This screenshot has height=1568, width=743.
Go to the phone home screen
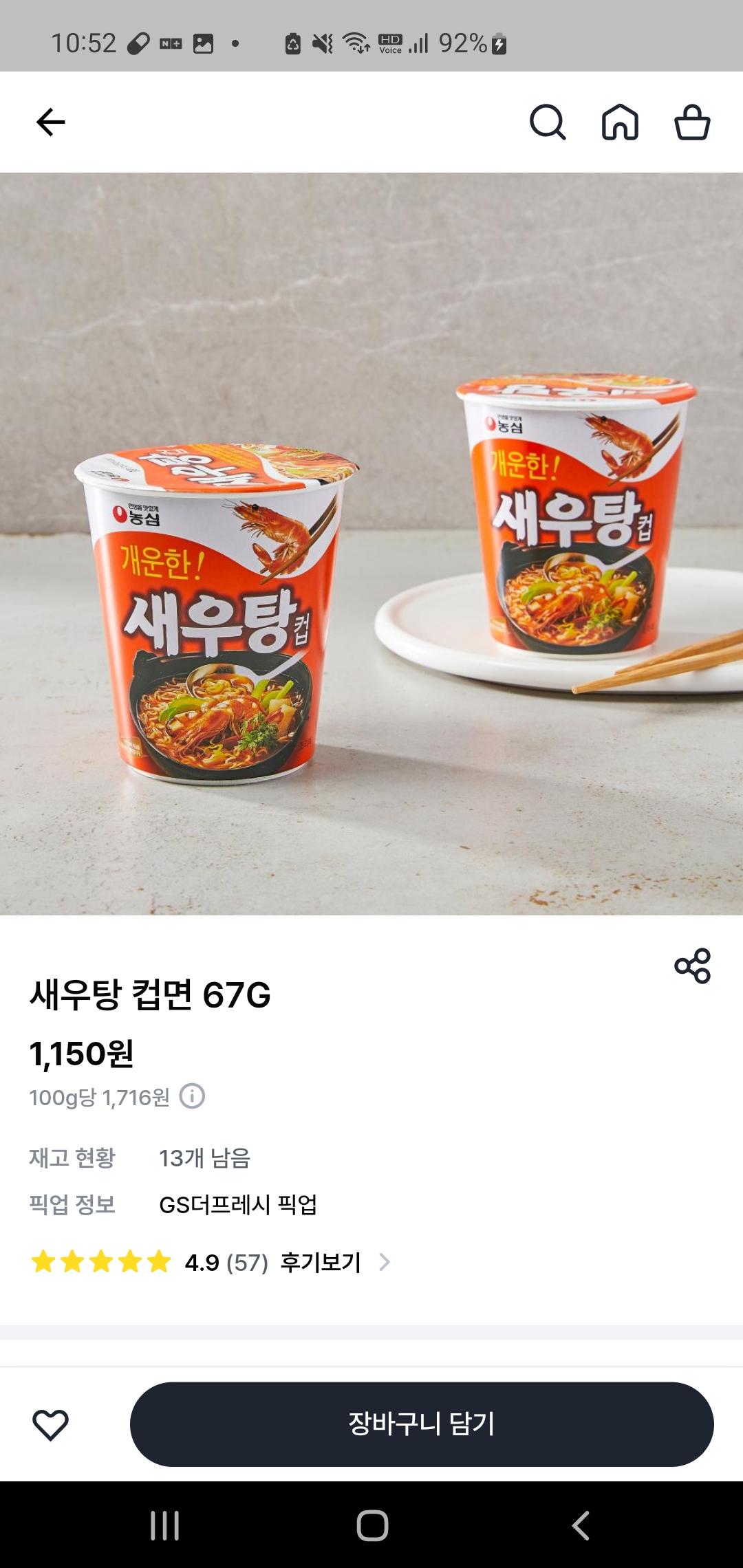coord(372,1525)
